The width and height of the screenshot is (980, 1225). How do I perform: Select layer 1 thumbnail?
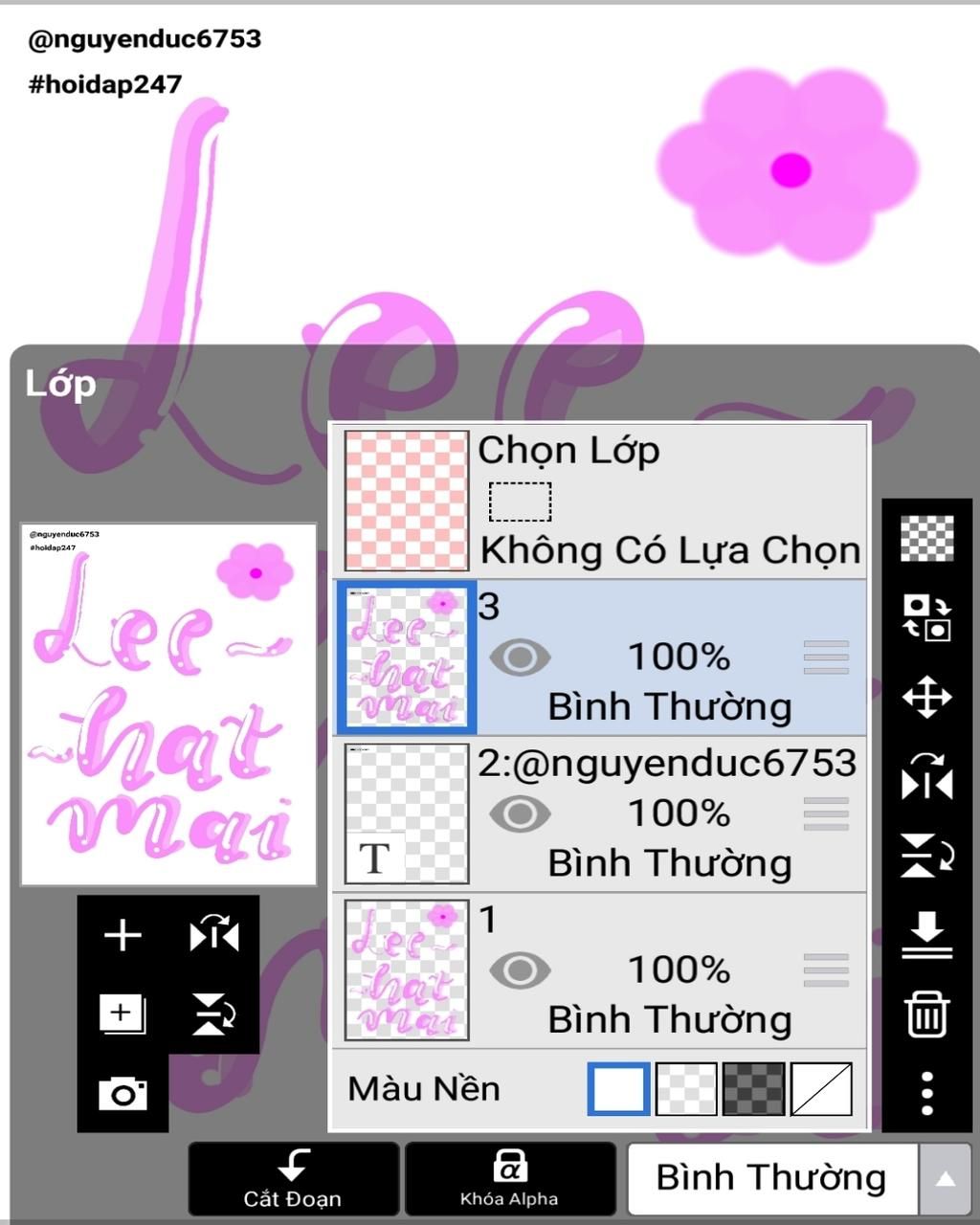(407, 970)
